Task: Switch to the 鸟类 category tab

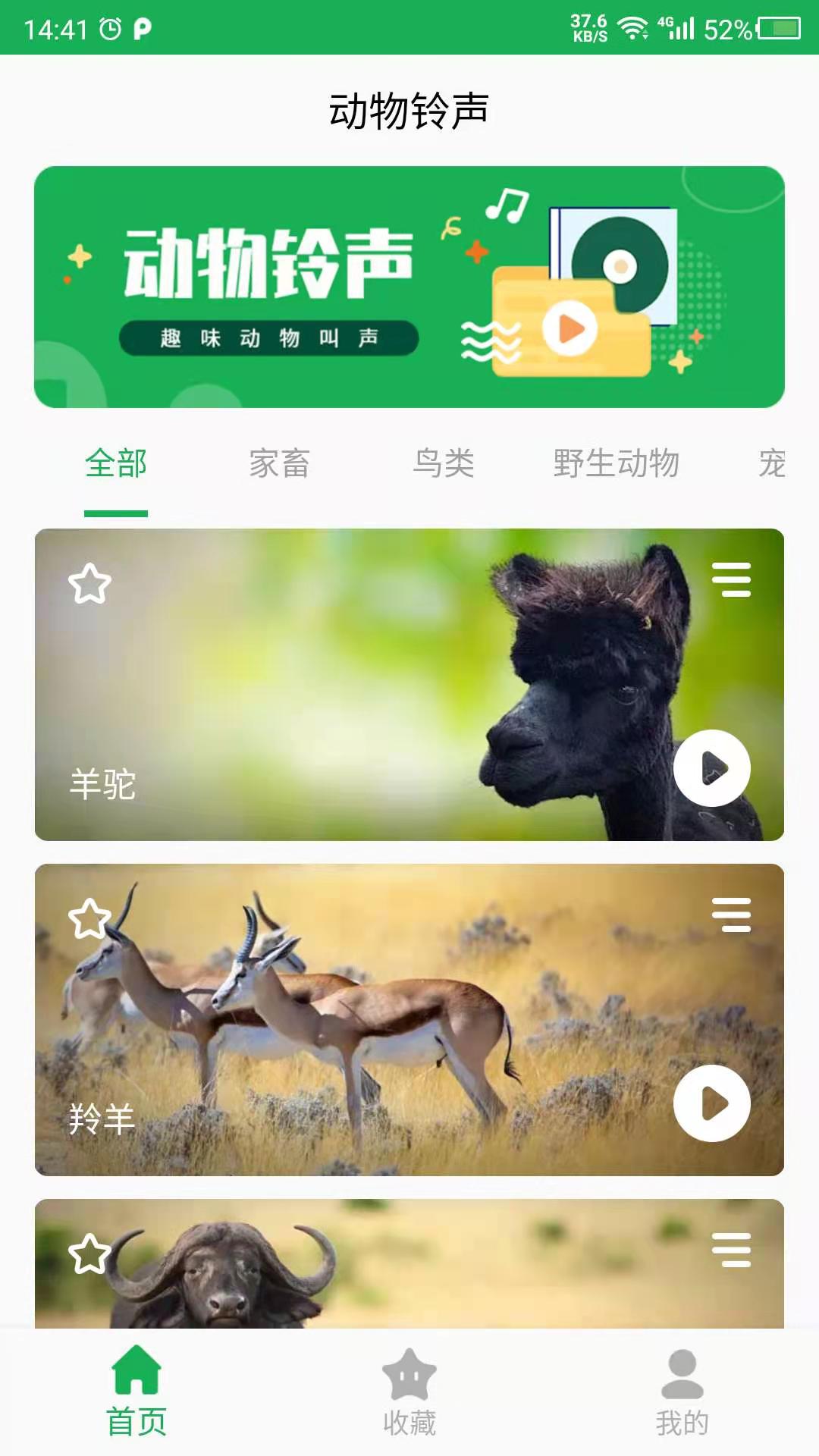Action: pyautogui.click(x=444, y=463)
